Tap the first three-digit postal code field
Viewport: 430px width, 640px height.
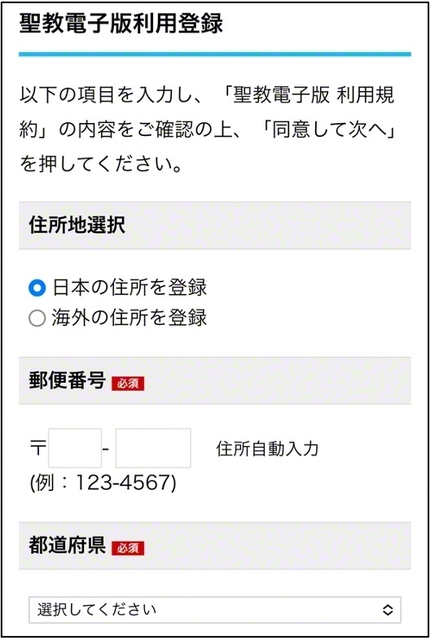coord(75,448)
